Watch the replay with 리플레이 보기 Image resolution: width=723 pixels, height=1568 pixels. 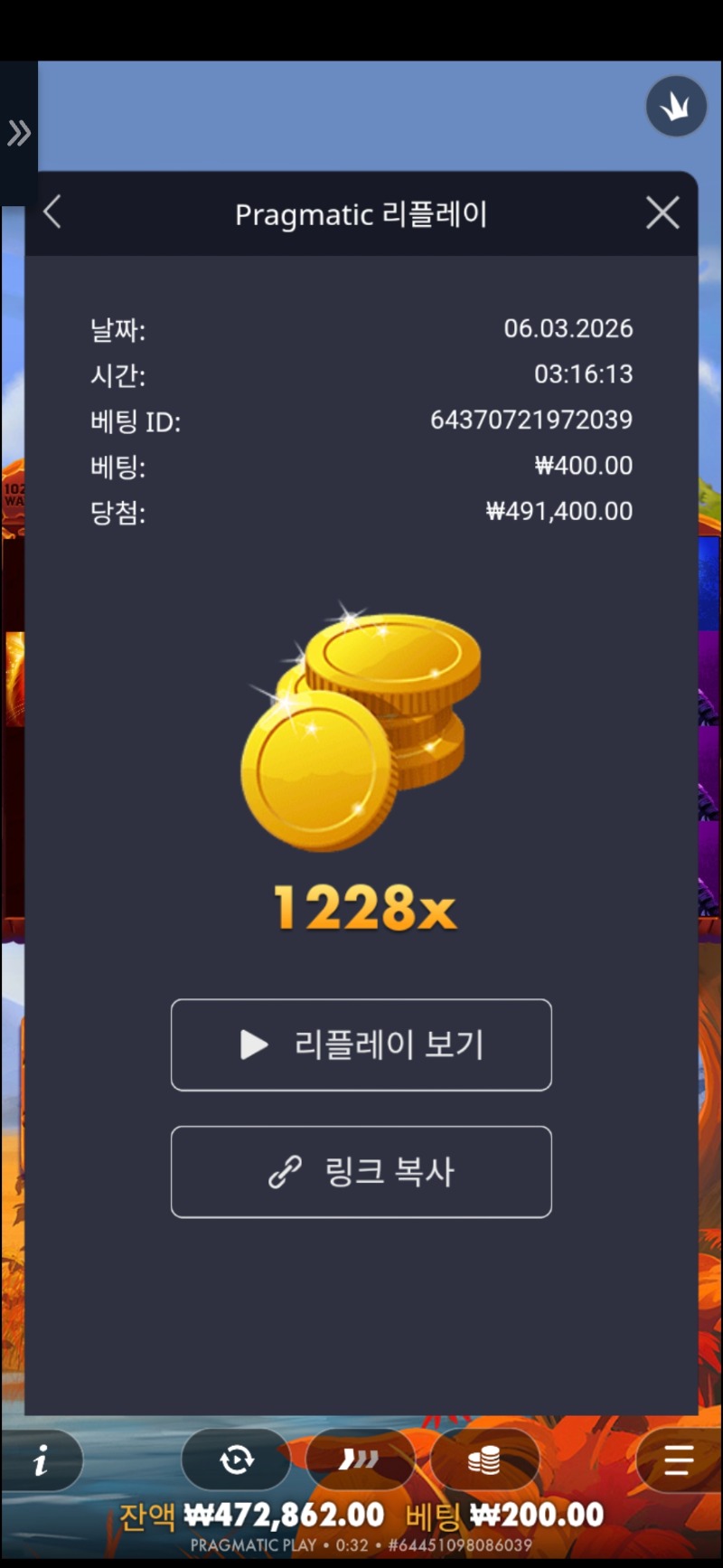point(361,1044)
